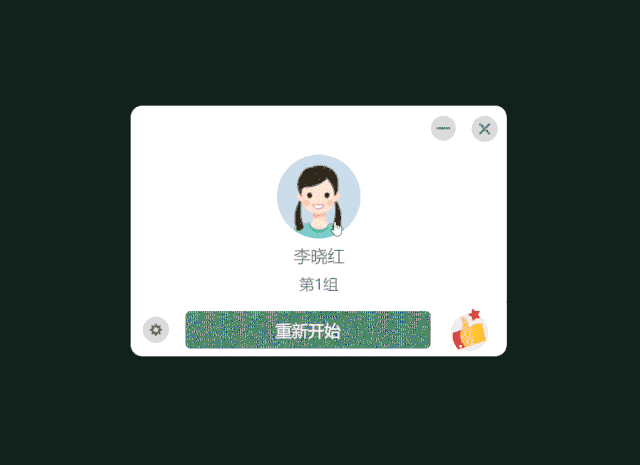Close the dialog with the X
Image resolution: width=640 pixels, height=465 pixels.
[485, 128]
